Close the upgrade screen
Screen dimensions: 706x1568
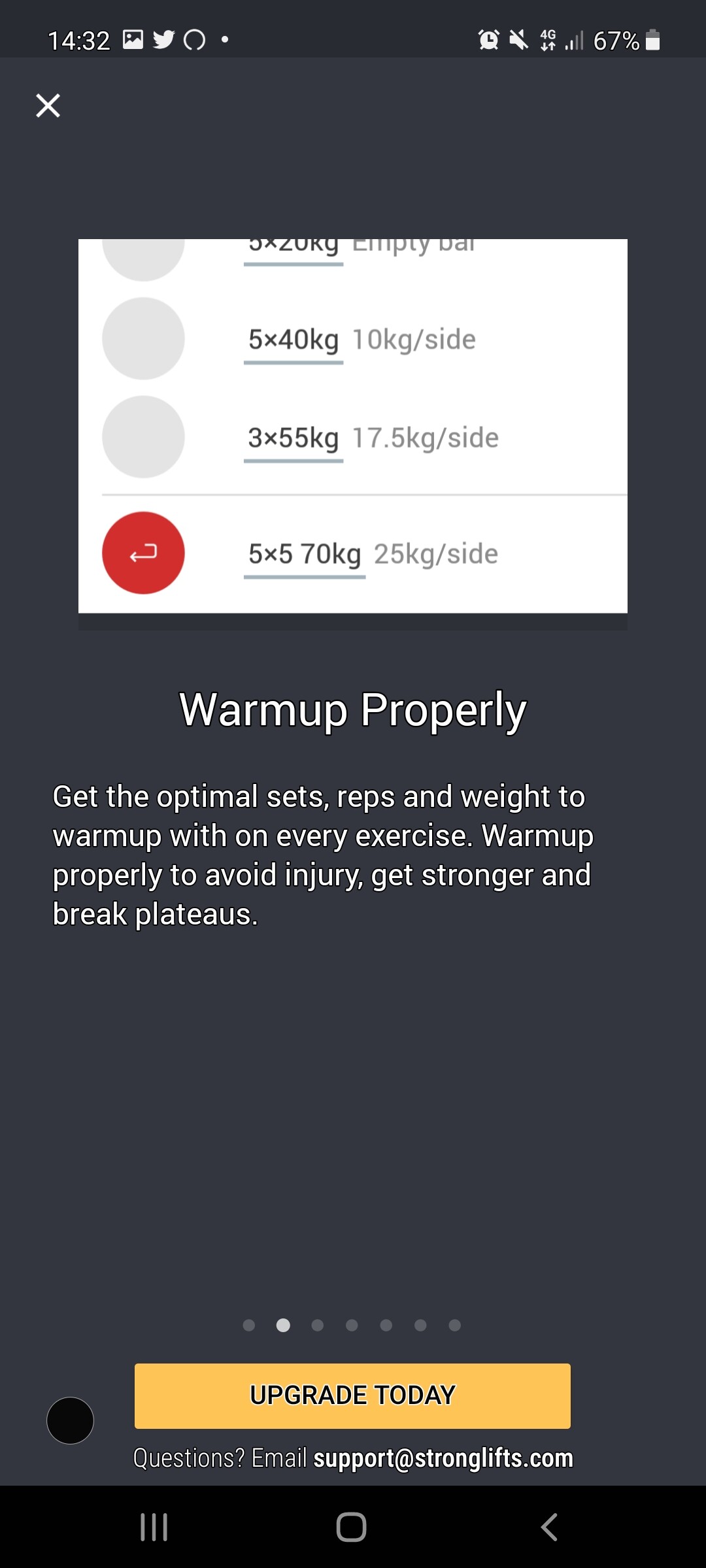point(48,105)
